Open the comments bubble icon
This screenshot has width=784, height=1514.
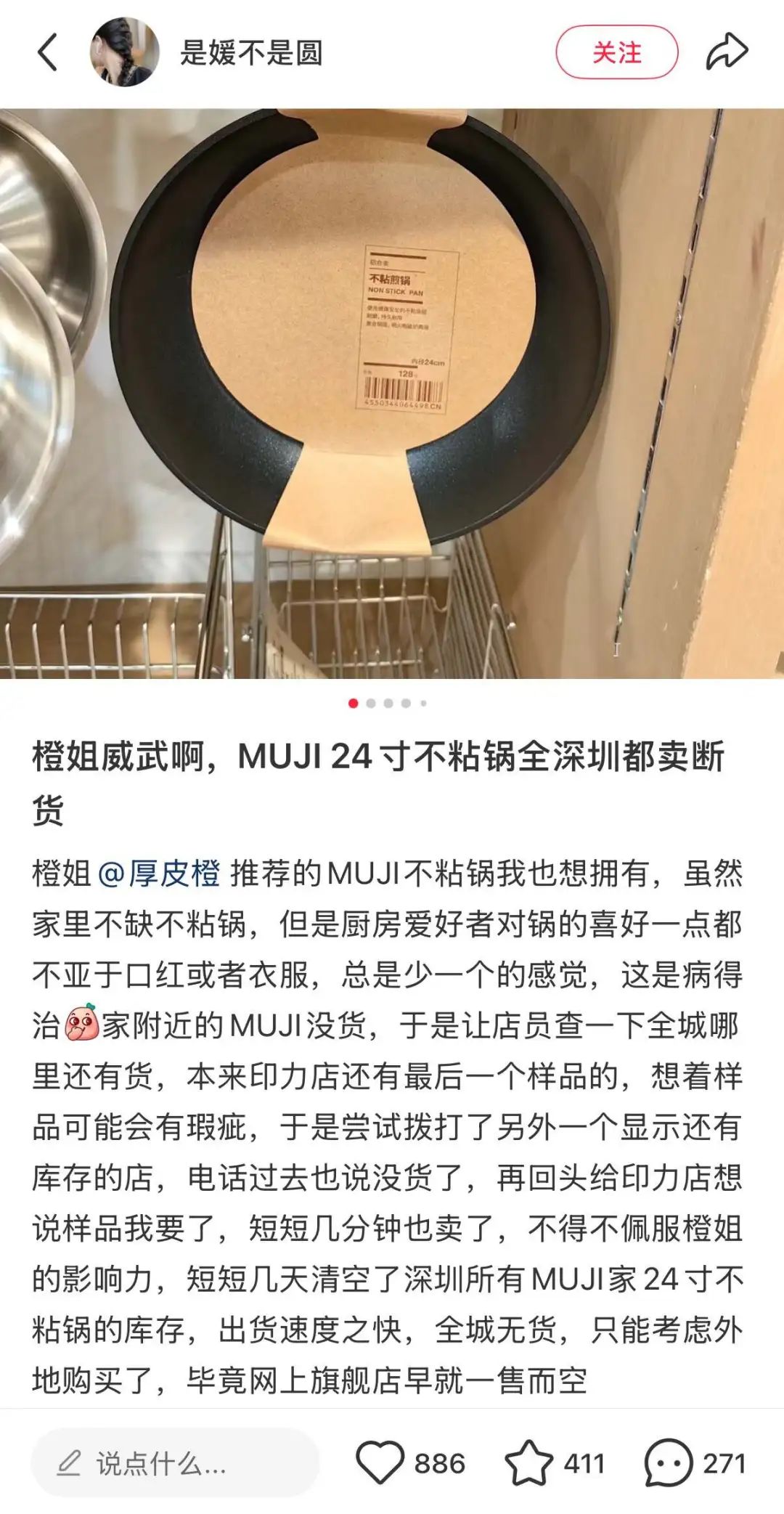click(668, 1463)
